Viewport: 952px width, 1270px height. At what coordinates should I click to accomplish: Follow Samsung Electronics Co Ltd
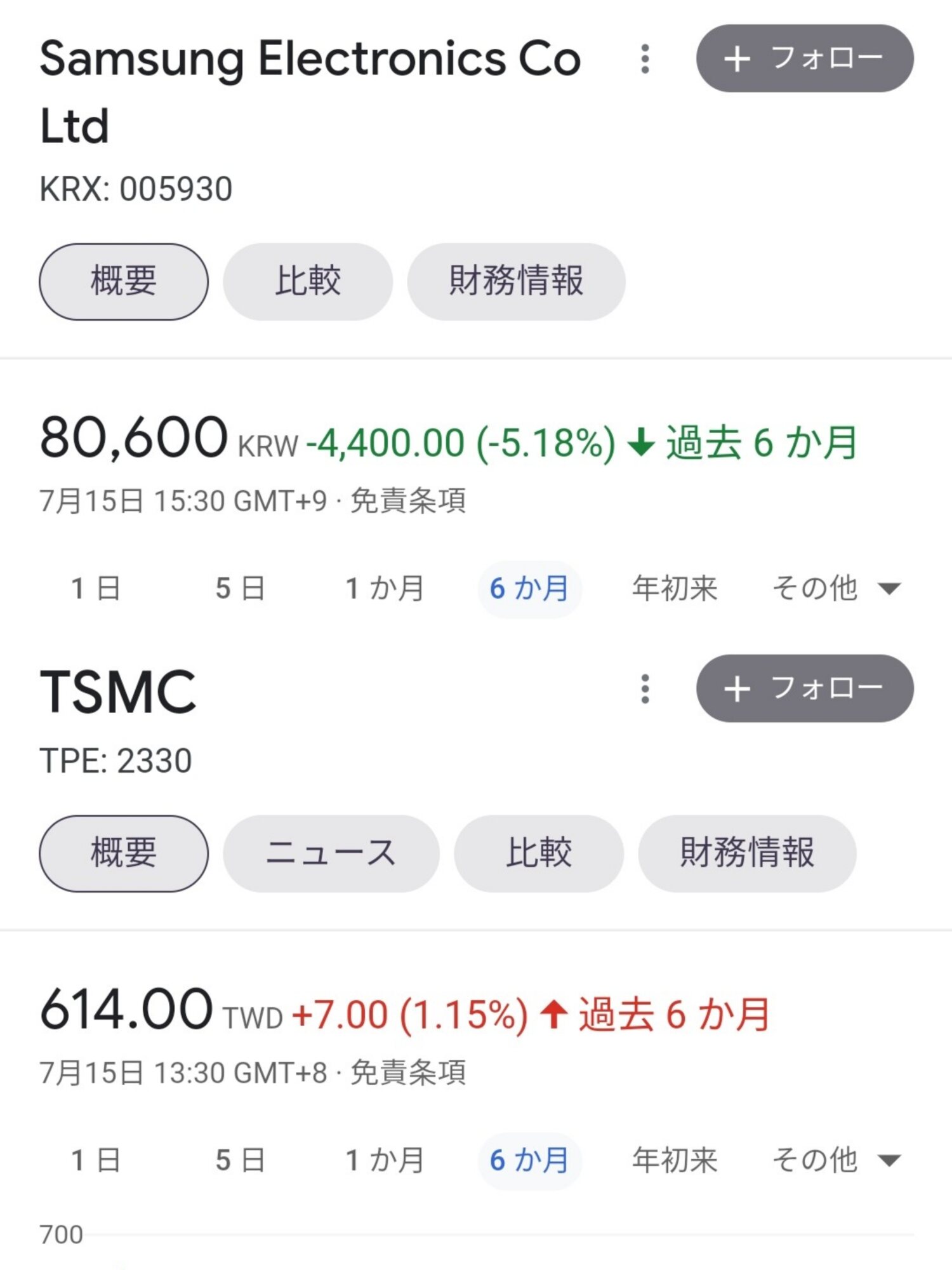(804, 58)
